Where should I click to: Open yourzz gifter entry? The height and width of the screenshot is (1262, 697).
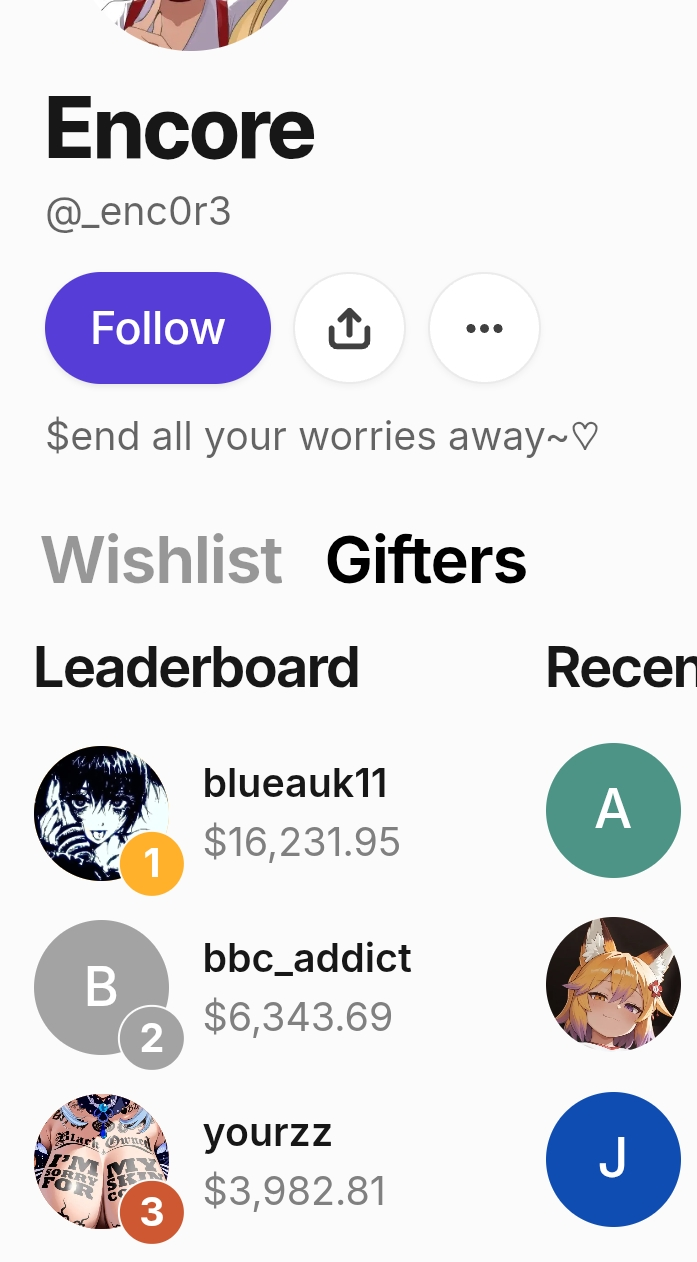click(x=267, y=1133)
